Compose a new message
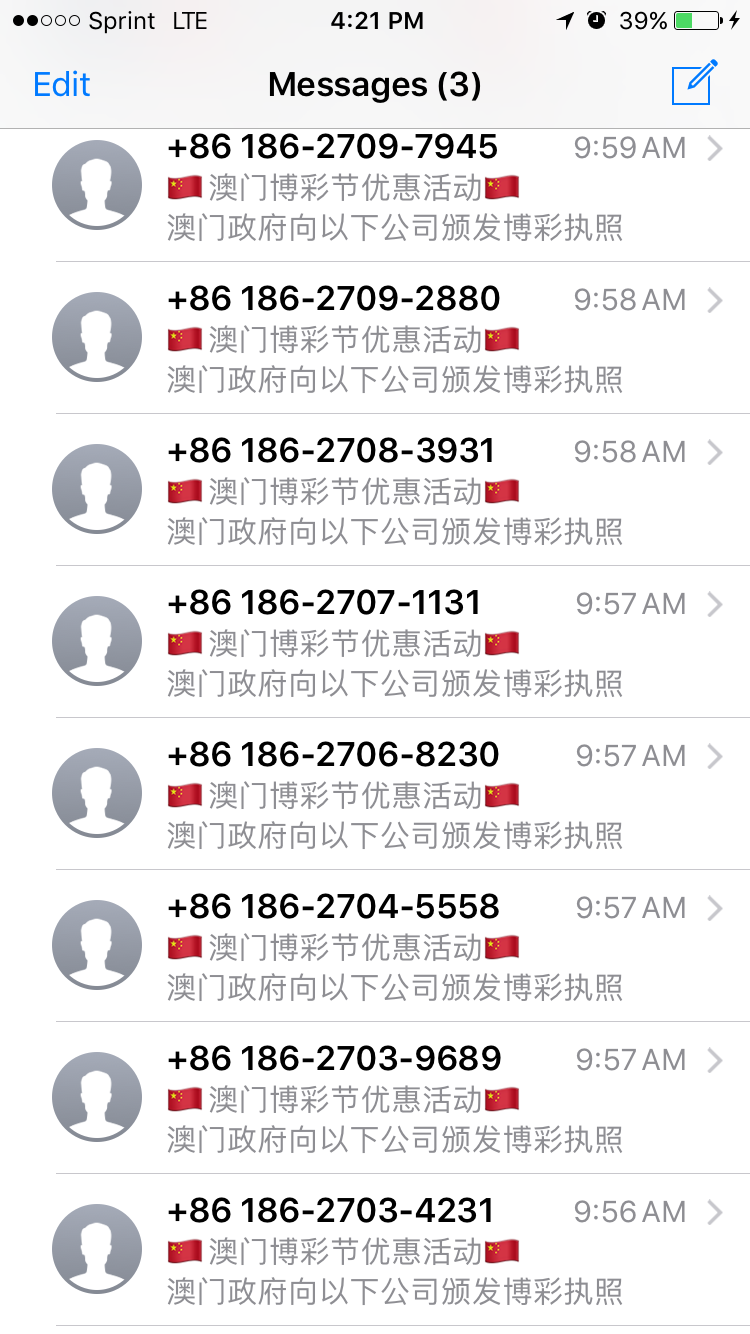This screenshot has width=750, height=1334. pyautogui.click(x=694, y=83)
